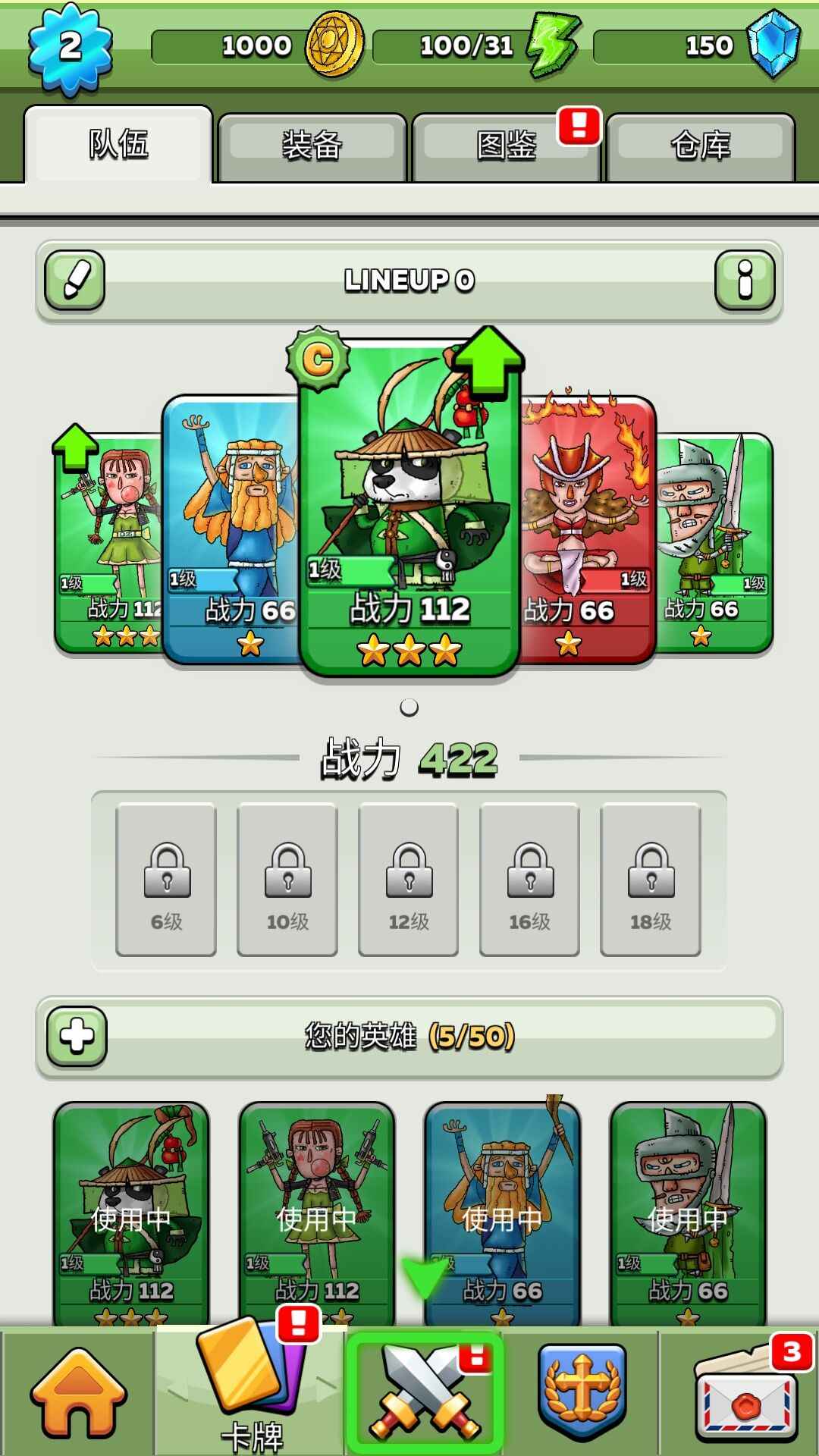Tap the locked 18级 slot

click(x=651, y=880)
